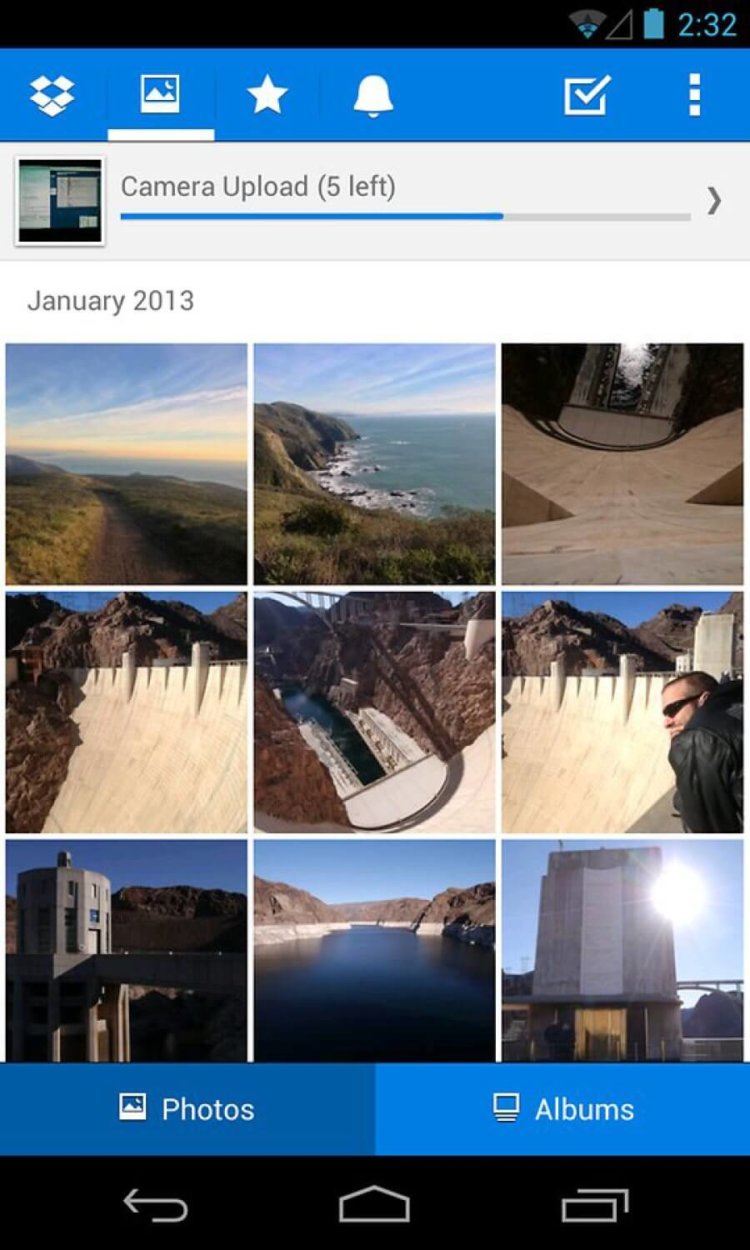Open the Photos grid icon in top bar
The image size is (750, 1250).
tap(161, 95)
